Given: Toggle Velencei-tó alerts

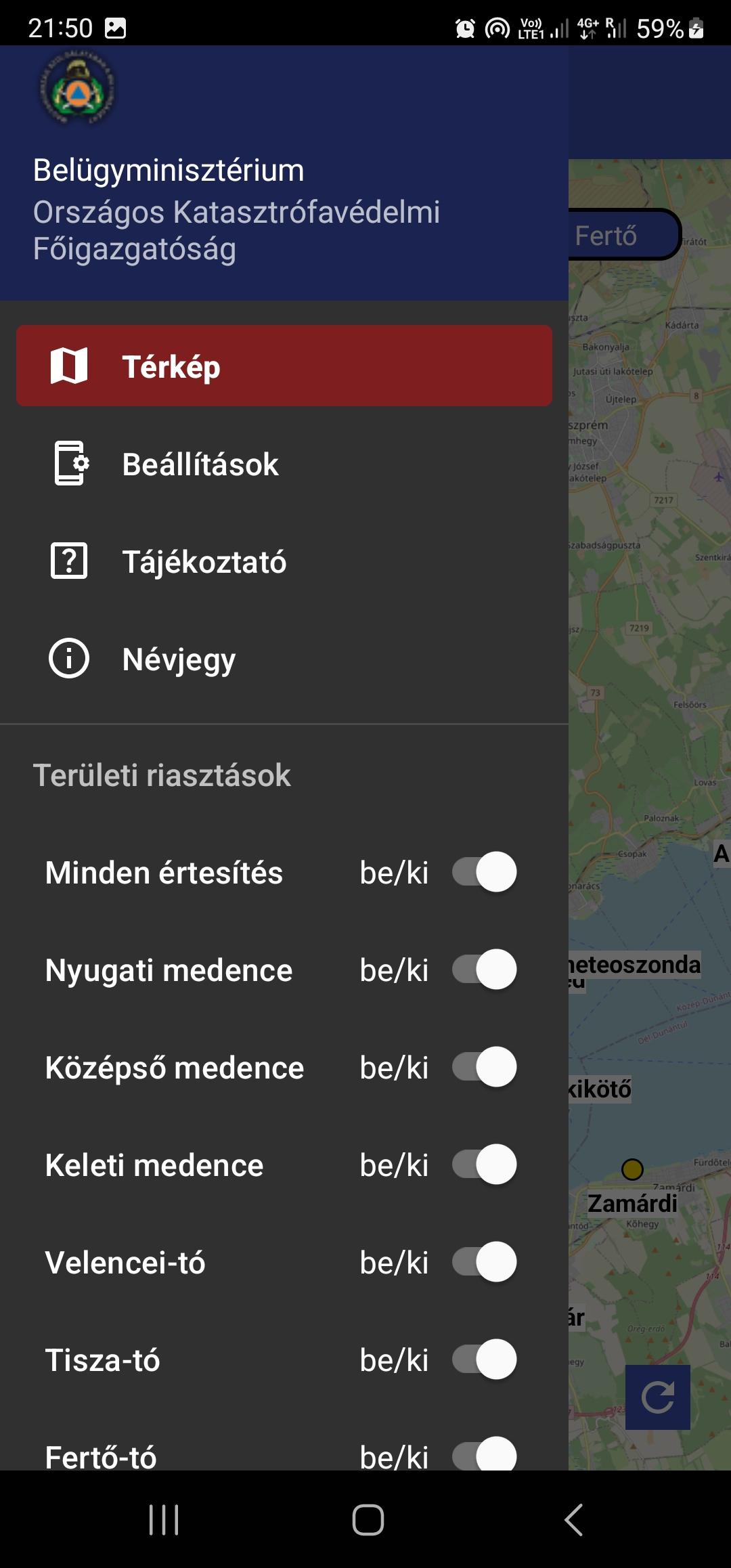Looking at the screenshot, I should coord(485,1262).
